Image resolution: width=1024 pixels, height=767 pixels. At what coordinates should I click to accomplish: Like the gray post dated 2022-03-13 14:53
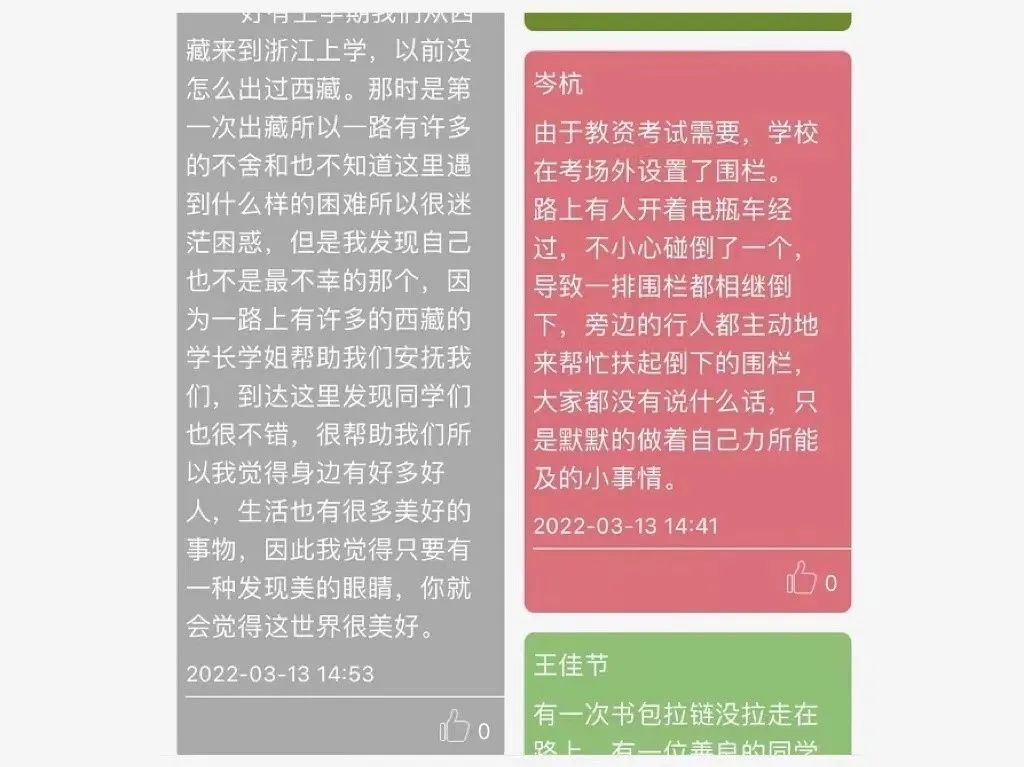tap(455, 727)
